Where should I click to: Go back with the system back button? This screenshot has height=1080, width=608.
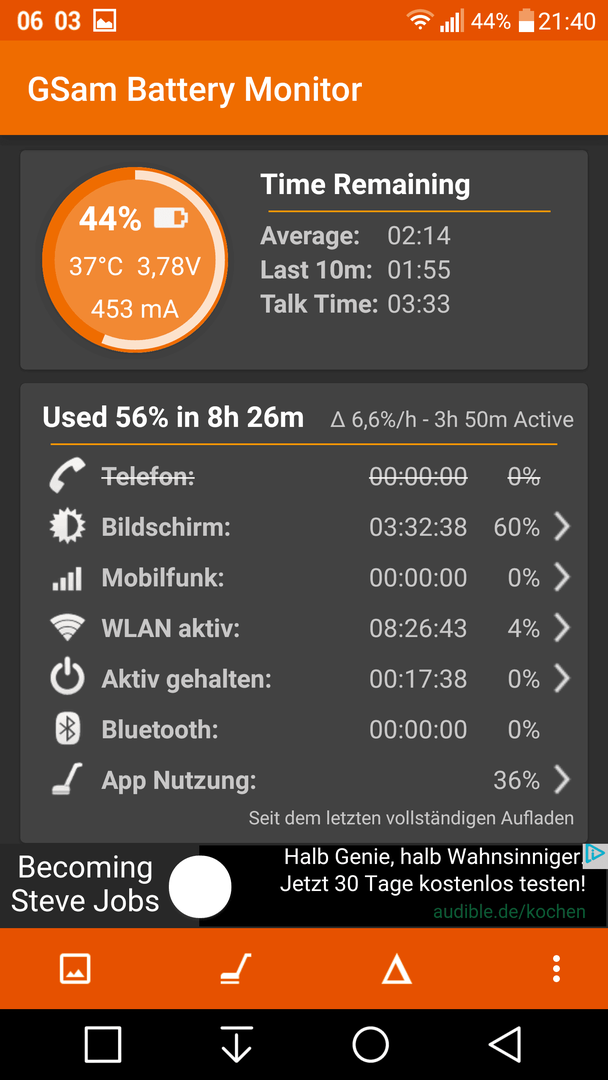[505, 1045]
